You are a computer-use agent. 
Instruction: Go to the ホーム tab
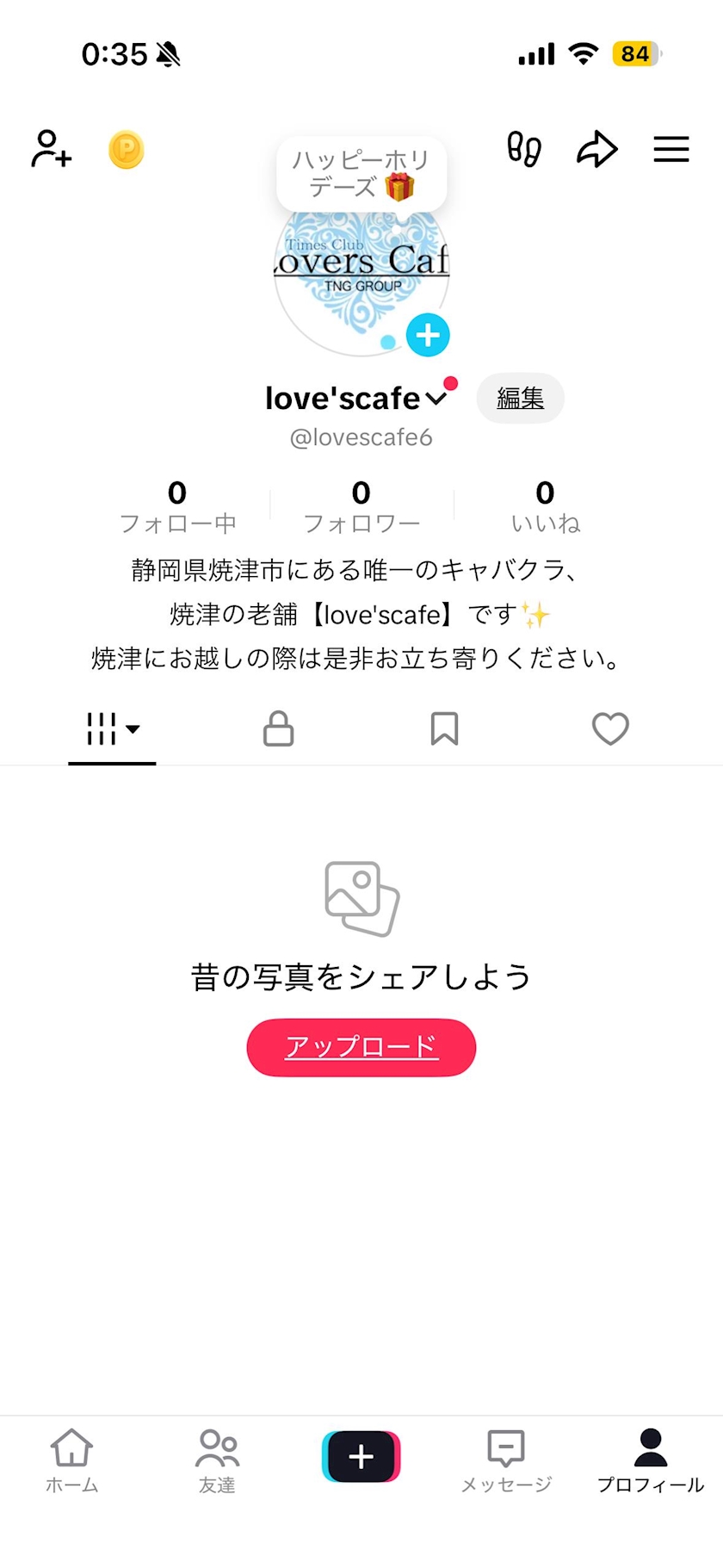(71, 1459)
